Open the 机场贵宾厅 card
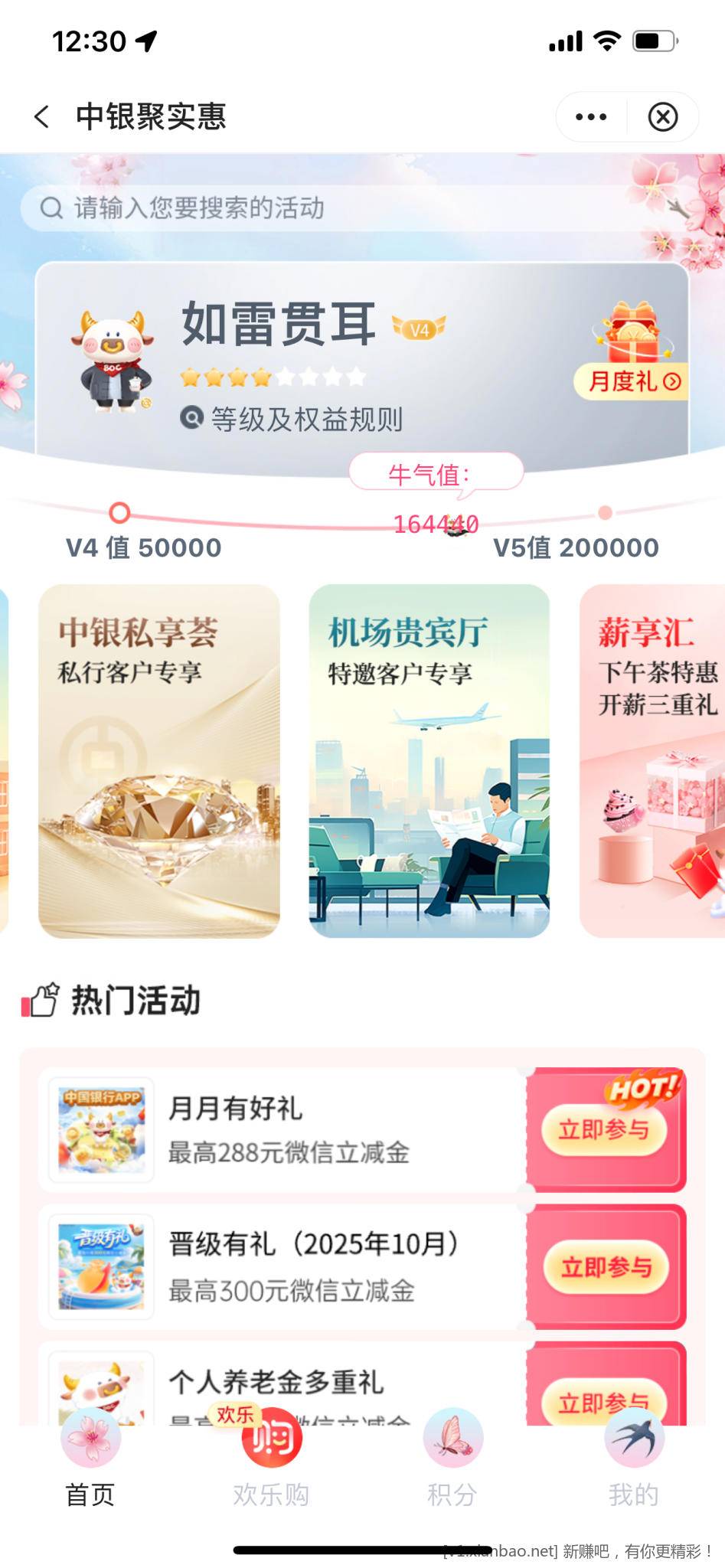 coord(429,761)
